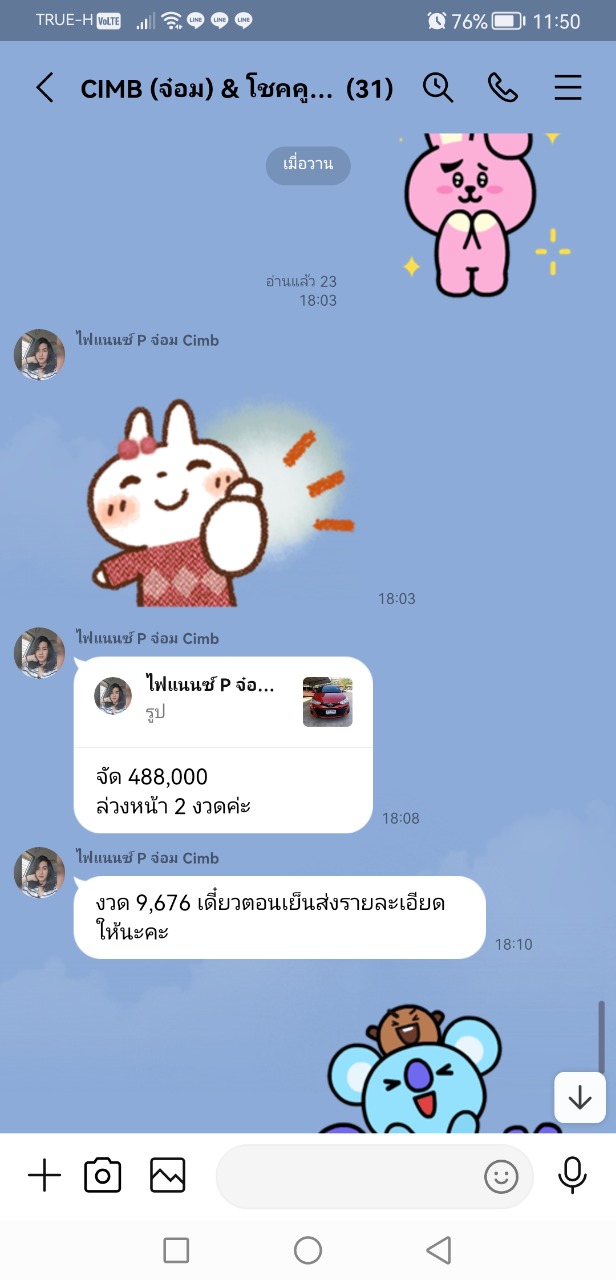Viewport: 616px width, 1280px height.
Task: Open recent apps from the navigation bar
Action: [176, 1249]
